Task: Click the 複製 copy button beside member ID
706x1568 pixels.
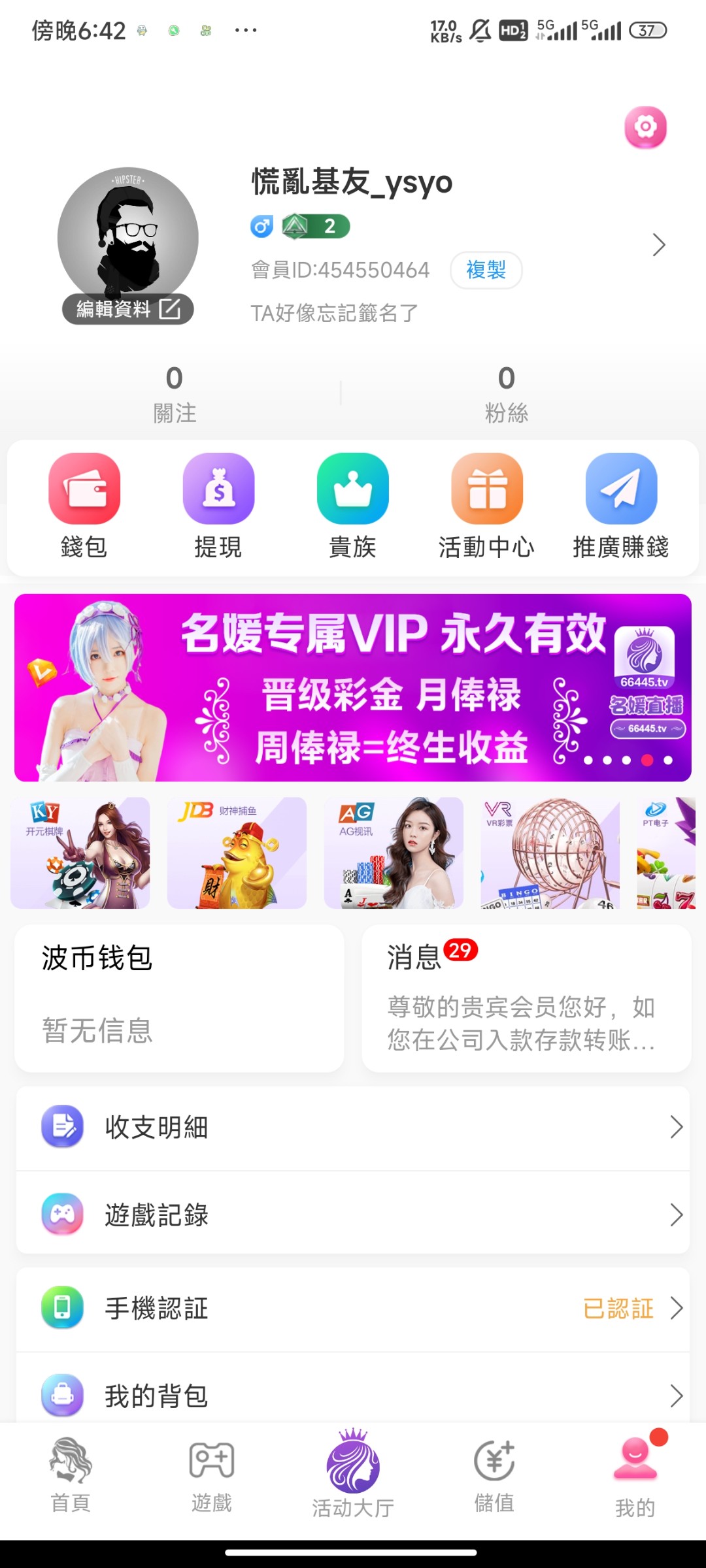Action: [x=486, y=270]
